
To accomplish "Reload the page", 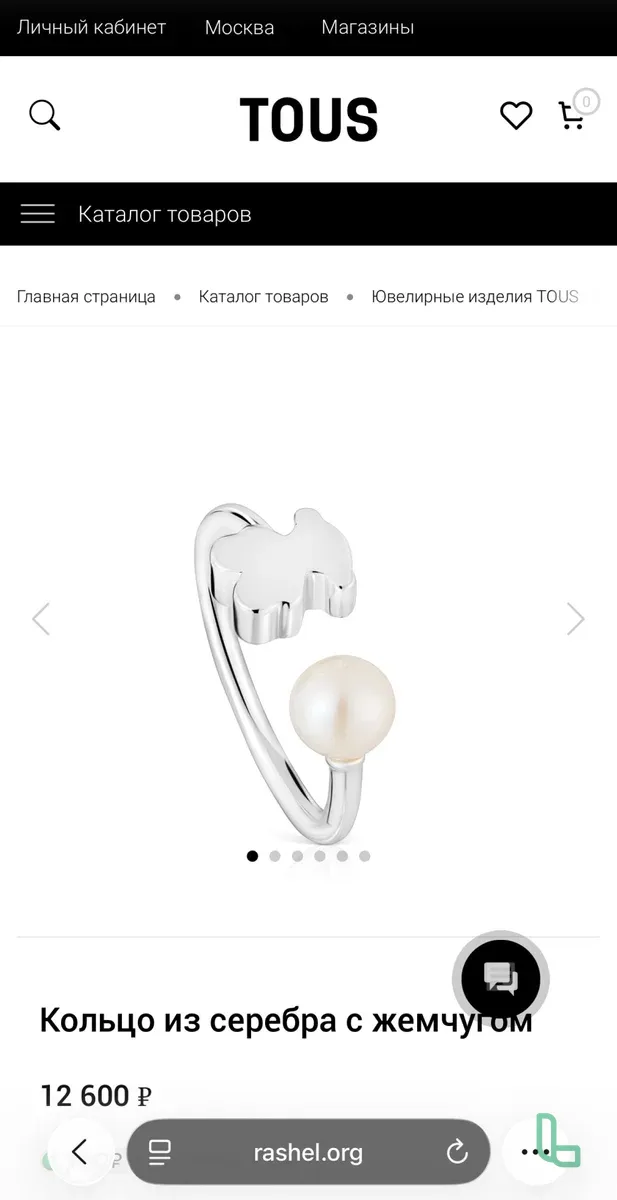I will coord(457,1152).
